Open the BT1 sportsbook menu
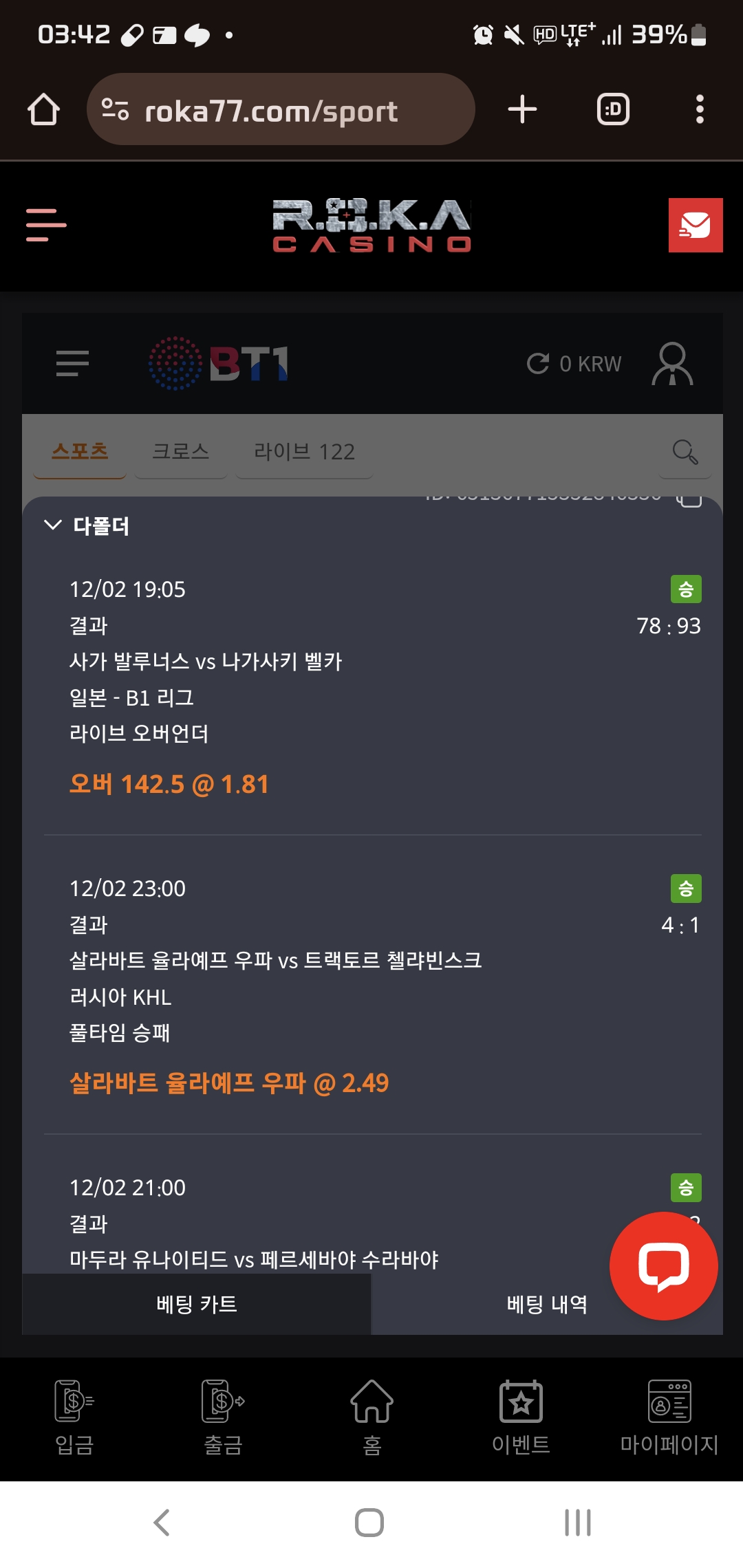 (x=72, y=363)
